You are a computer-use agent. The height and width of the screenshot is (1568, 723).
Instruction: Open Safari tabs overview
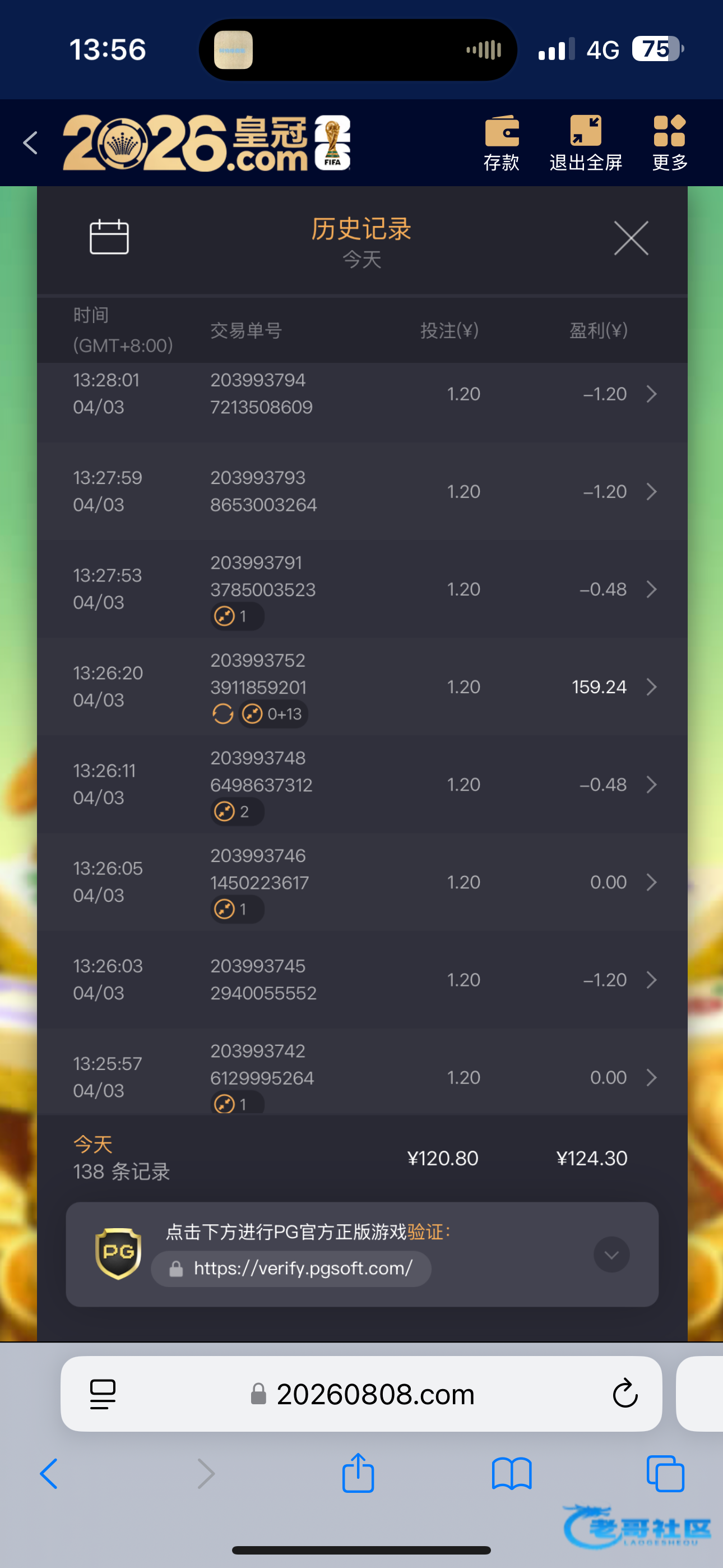click(665, 1474)
